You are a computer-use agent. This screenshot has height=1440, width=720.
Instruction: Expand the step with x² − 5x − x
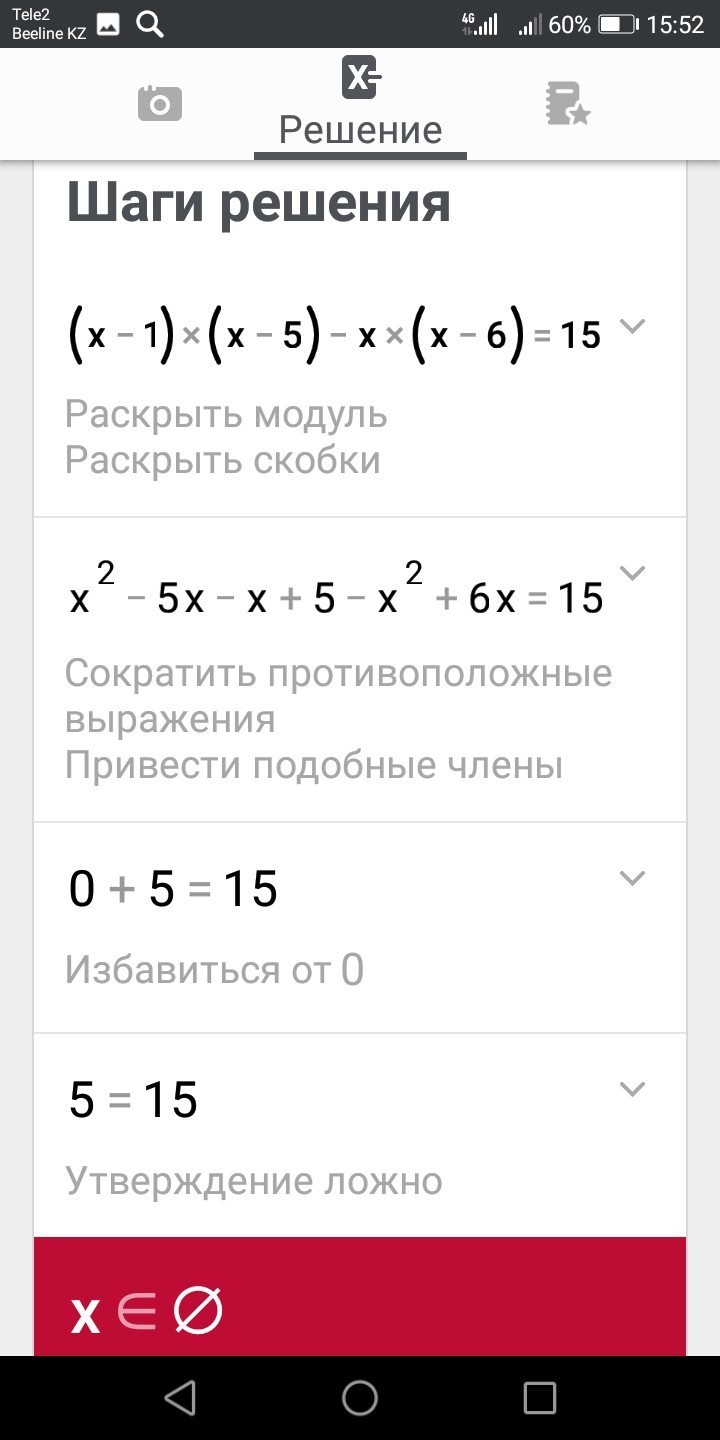pyautogui.click(x=632, y=572)
